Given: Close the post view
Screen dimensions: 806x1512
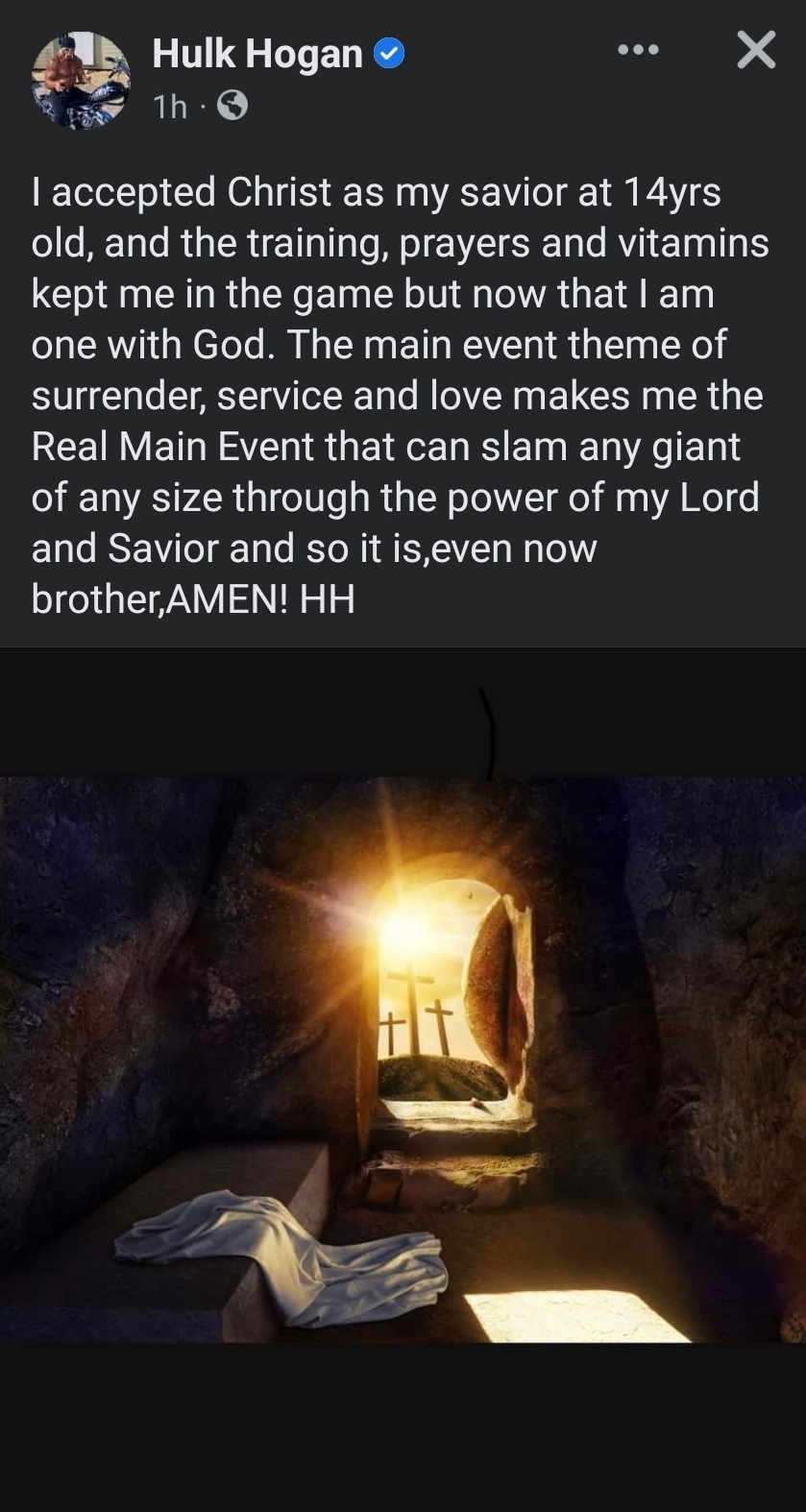Looking at the screenshot, I should [x=756, y=50].
